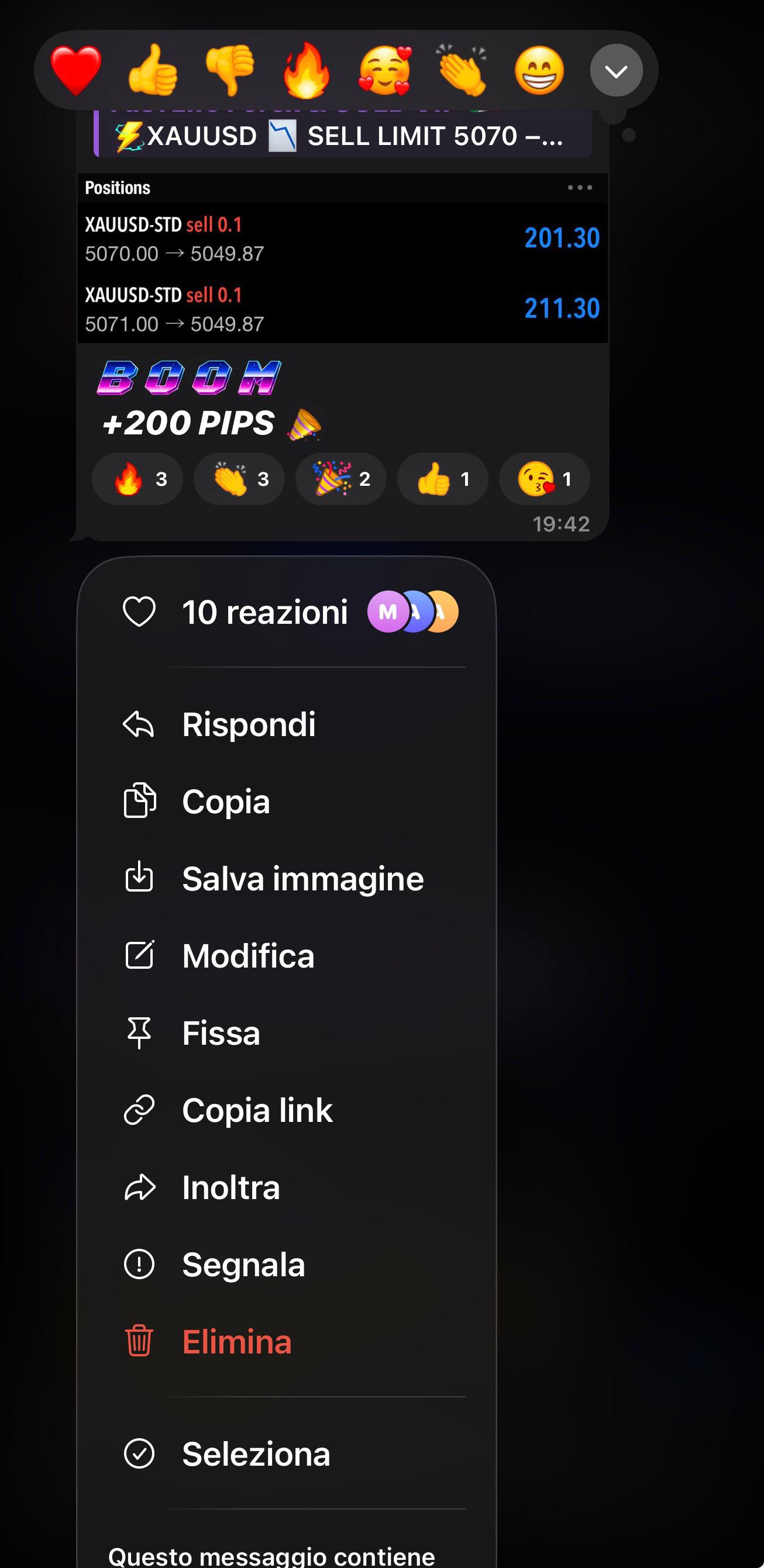Select Copia from the menu
Viewport: 764px width, 1568px height.
pyautogui.click(x=225, y=801)
